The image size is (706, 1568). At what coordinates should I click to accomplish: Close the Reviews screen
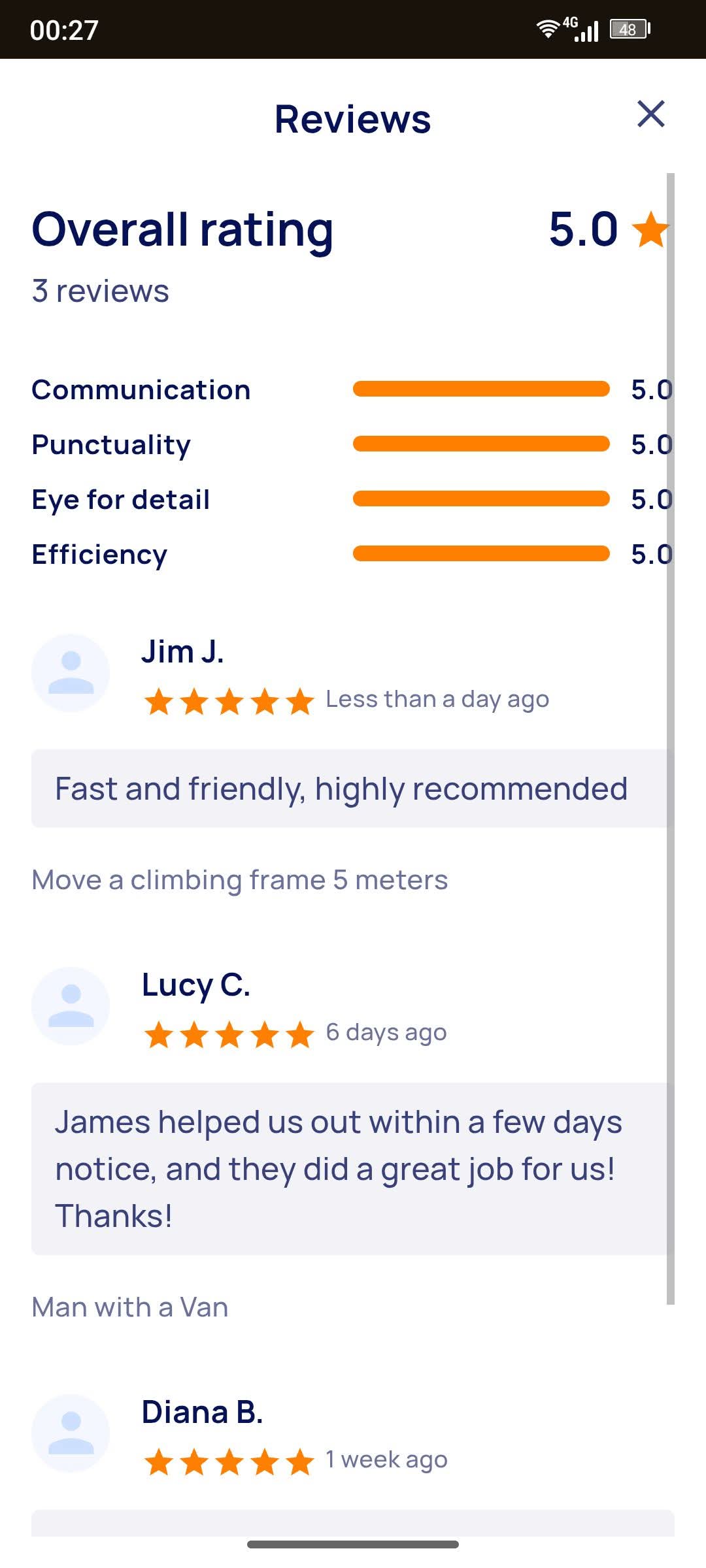(650, 114)
